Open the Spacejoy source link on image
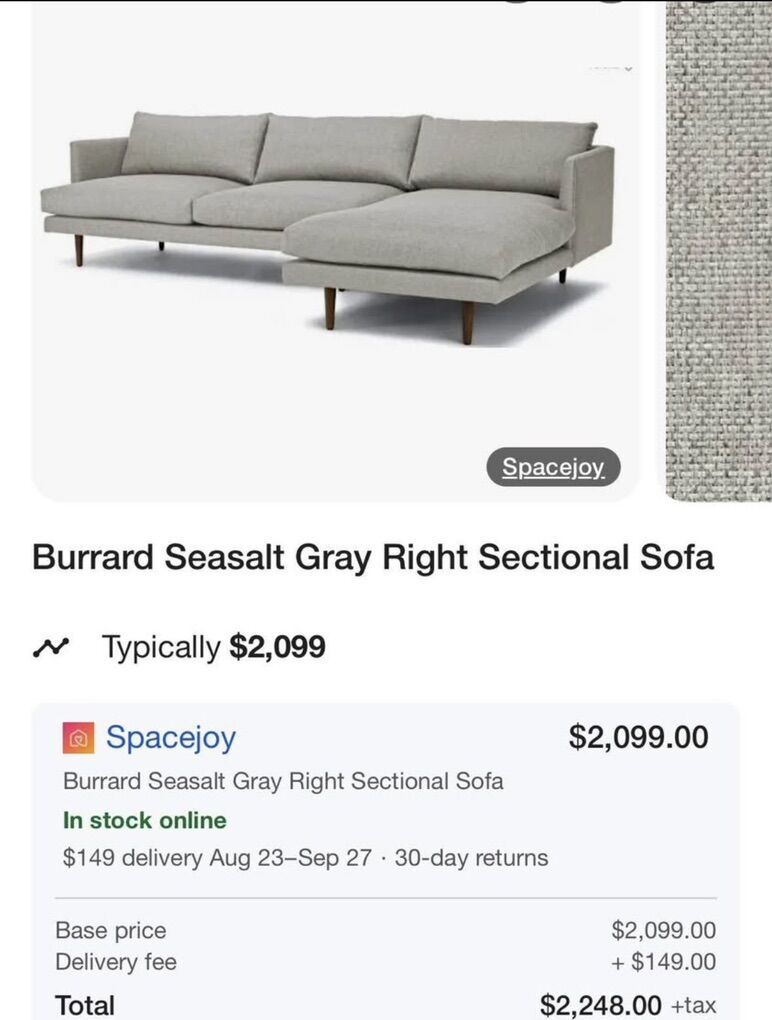772x1020 pixels. point(553,467)
